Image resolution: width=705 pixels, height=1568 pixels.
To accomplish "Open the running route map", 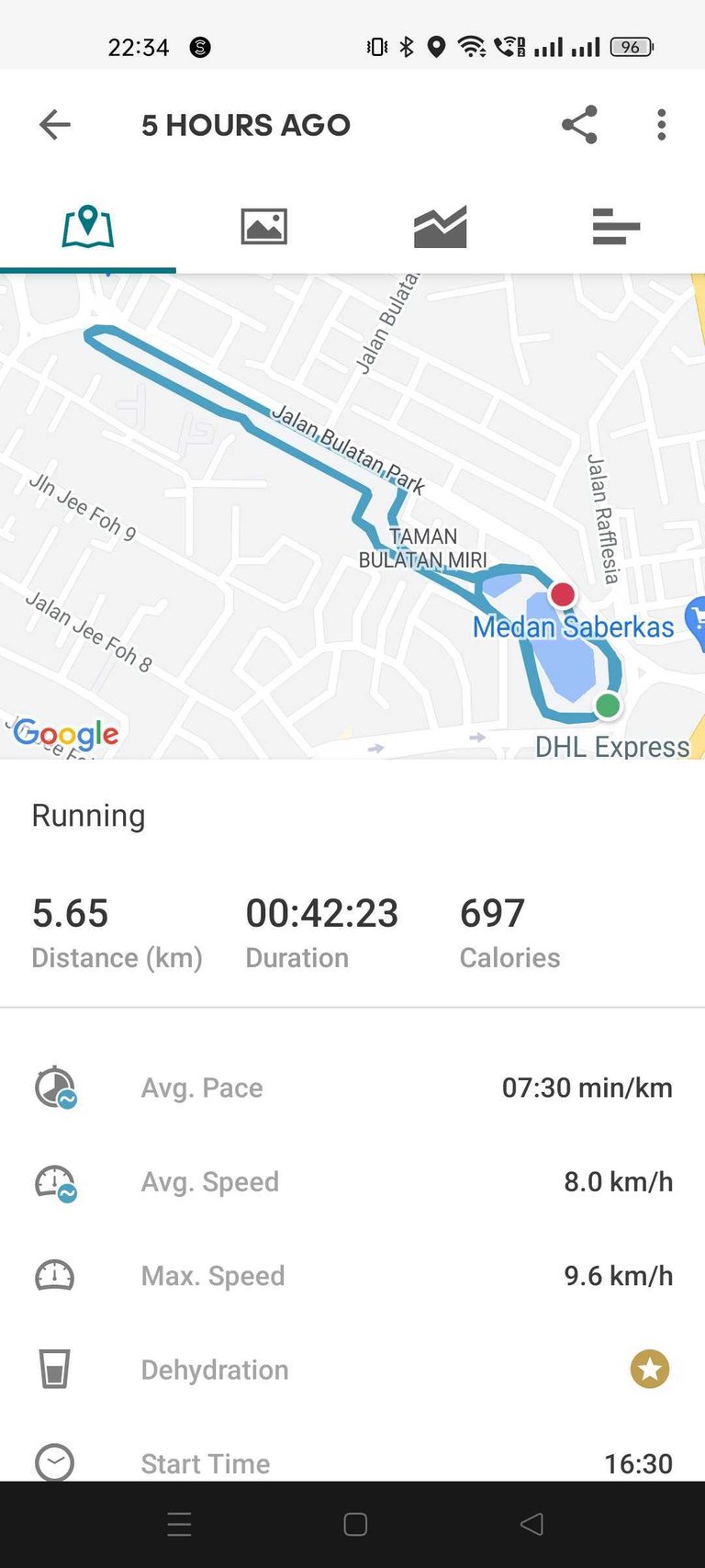I will (352, 514).
